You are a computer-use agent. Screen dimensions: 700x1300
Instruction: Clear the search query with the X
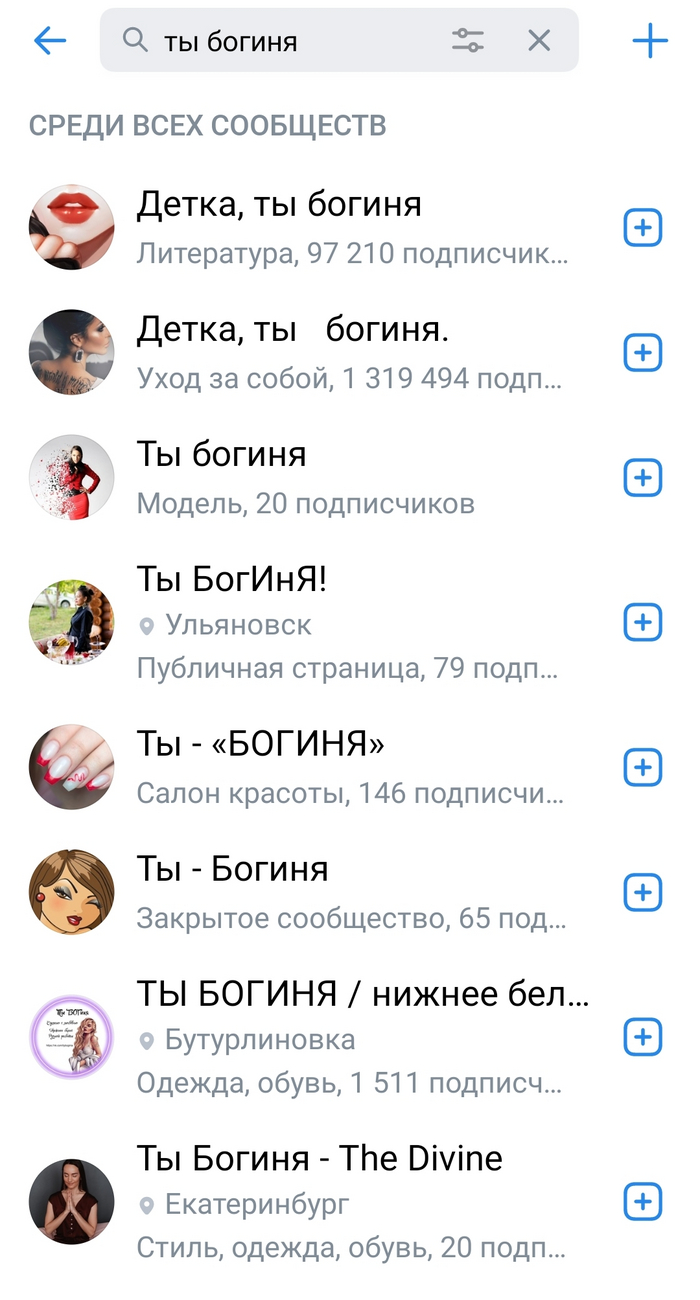click(539, 41)
